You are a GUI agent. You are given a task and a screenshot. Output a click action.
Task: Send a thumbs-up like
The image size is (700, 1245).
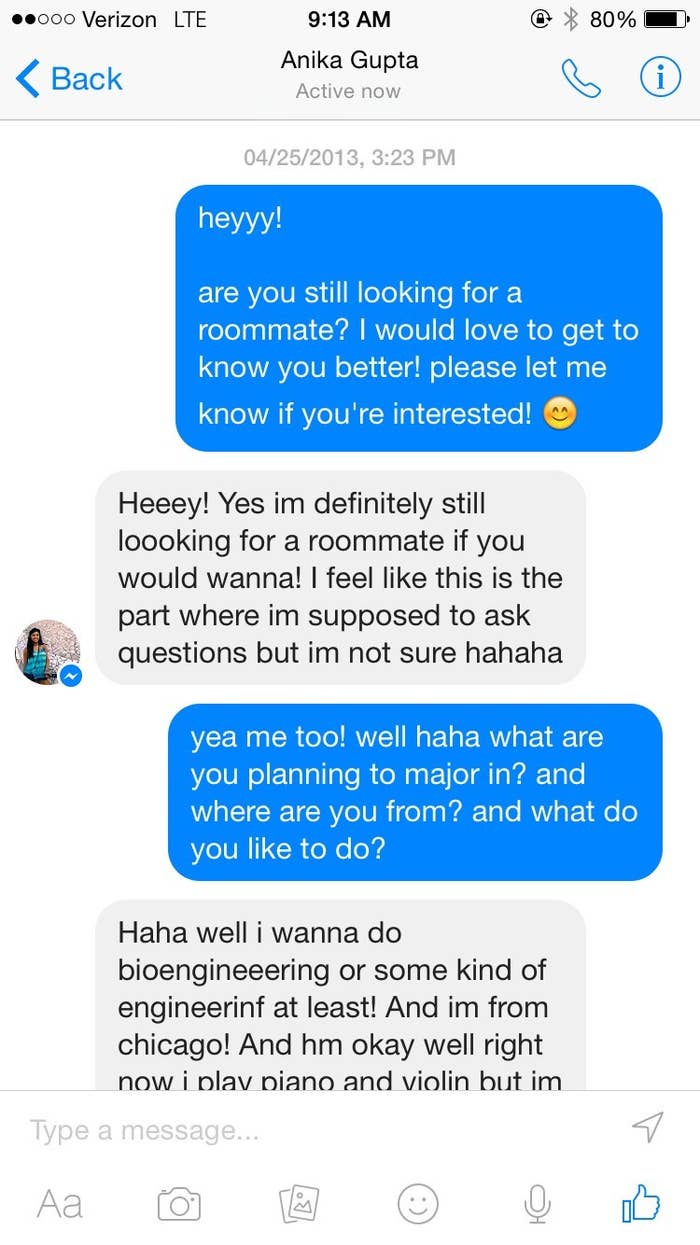tap(641, 1203)
